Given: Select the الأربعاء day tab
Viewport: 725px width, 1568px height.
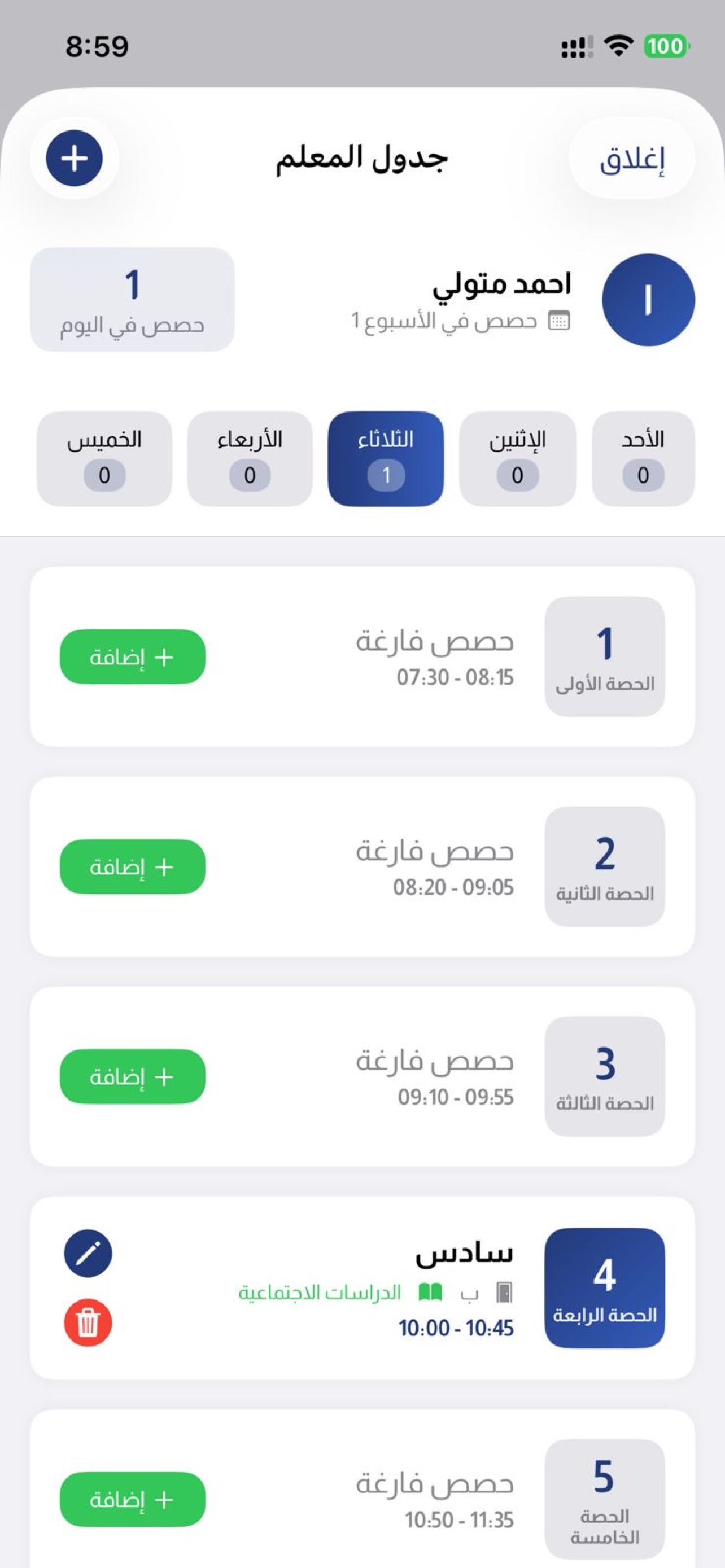Looking at the screenshot, I should click(x=250, y=459).
